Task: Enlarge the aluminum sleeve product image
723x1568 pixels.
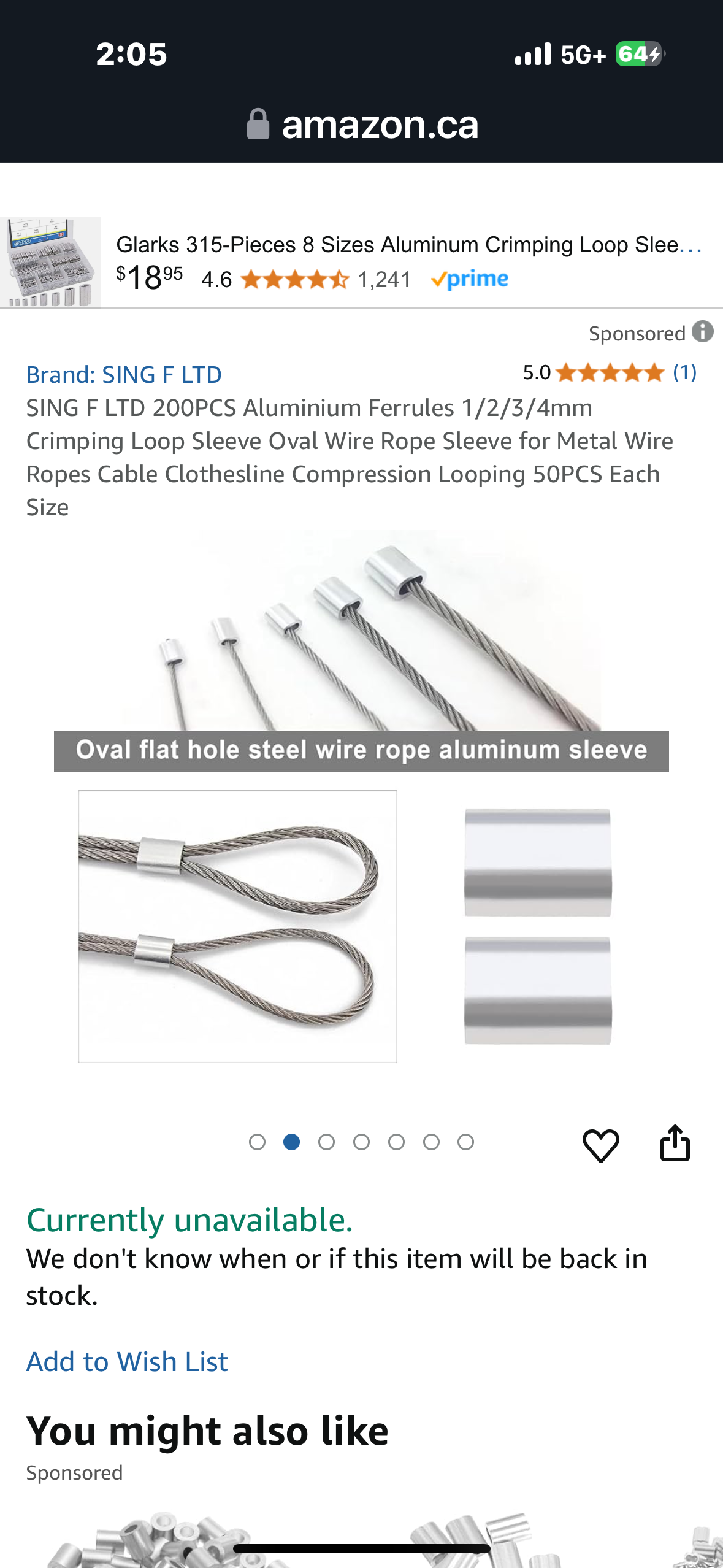Action: click(361, 797)
